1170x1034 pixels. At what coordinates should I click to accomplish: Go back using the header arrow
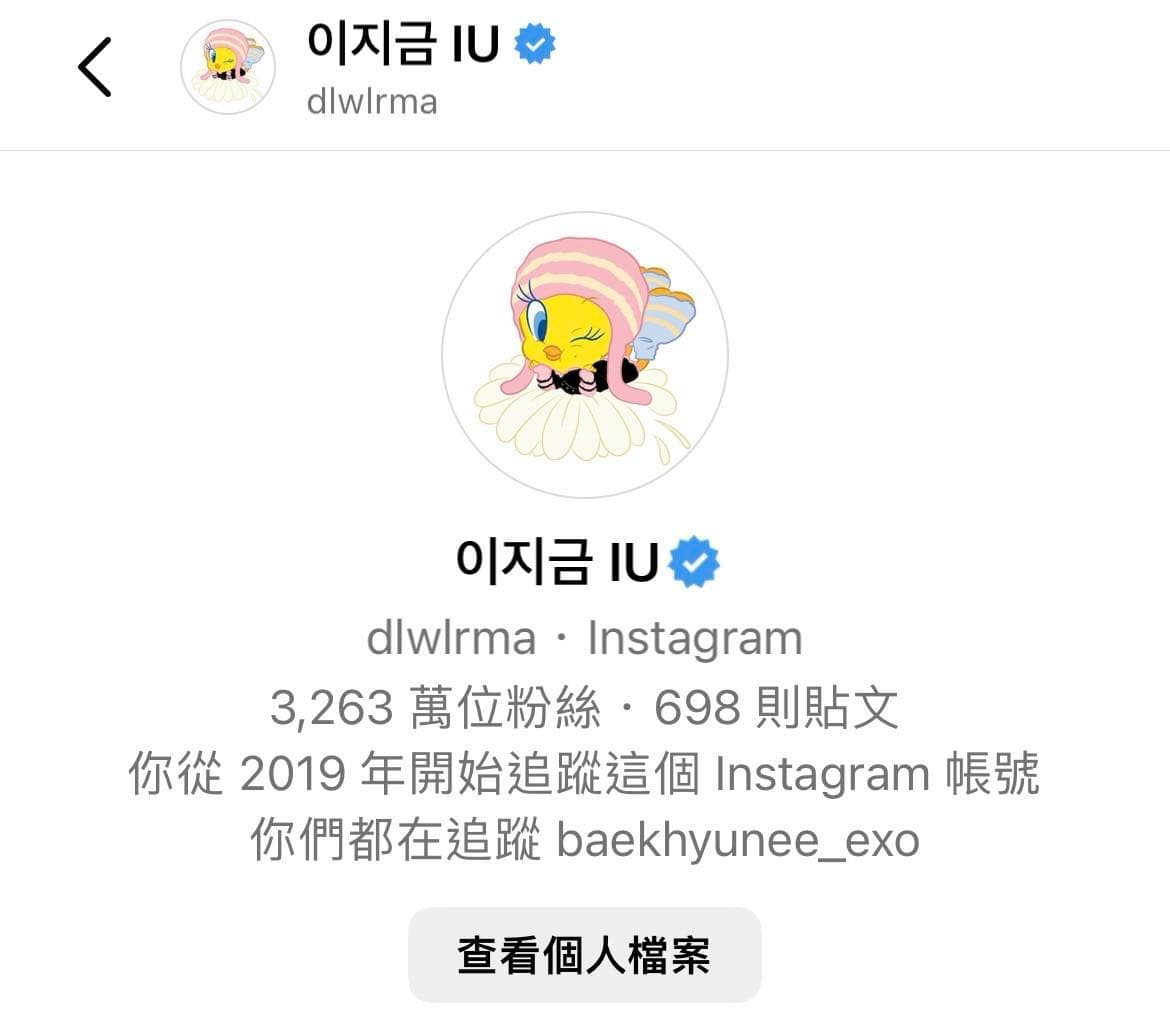click(x=95, y=68)
